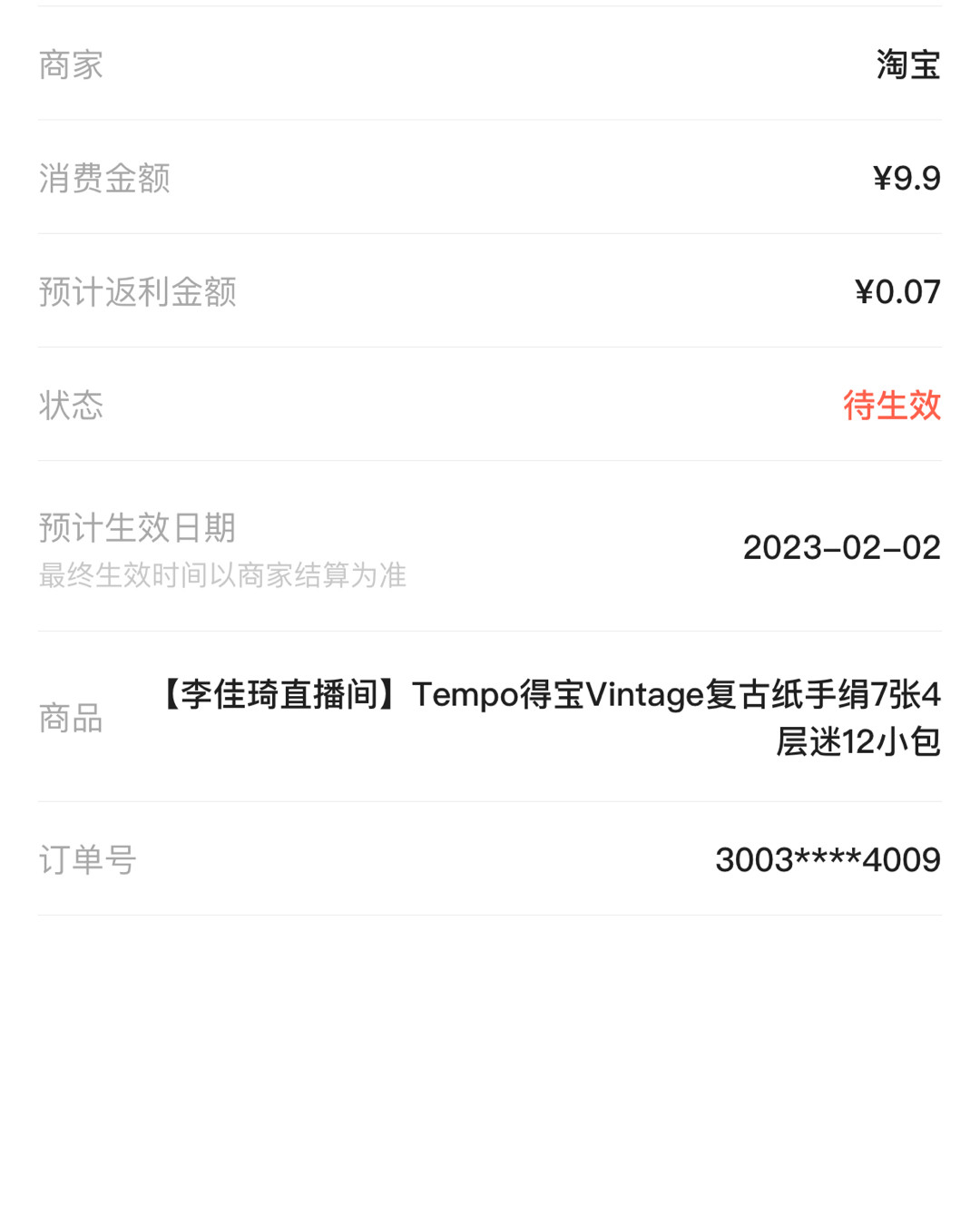The width and height of the screenshot is (980, 1225).
Task: Click the 商家 row label
Action: 70,64
